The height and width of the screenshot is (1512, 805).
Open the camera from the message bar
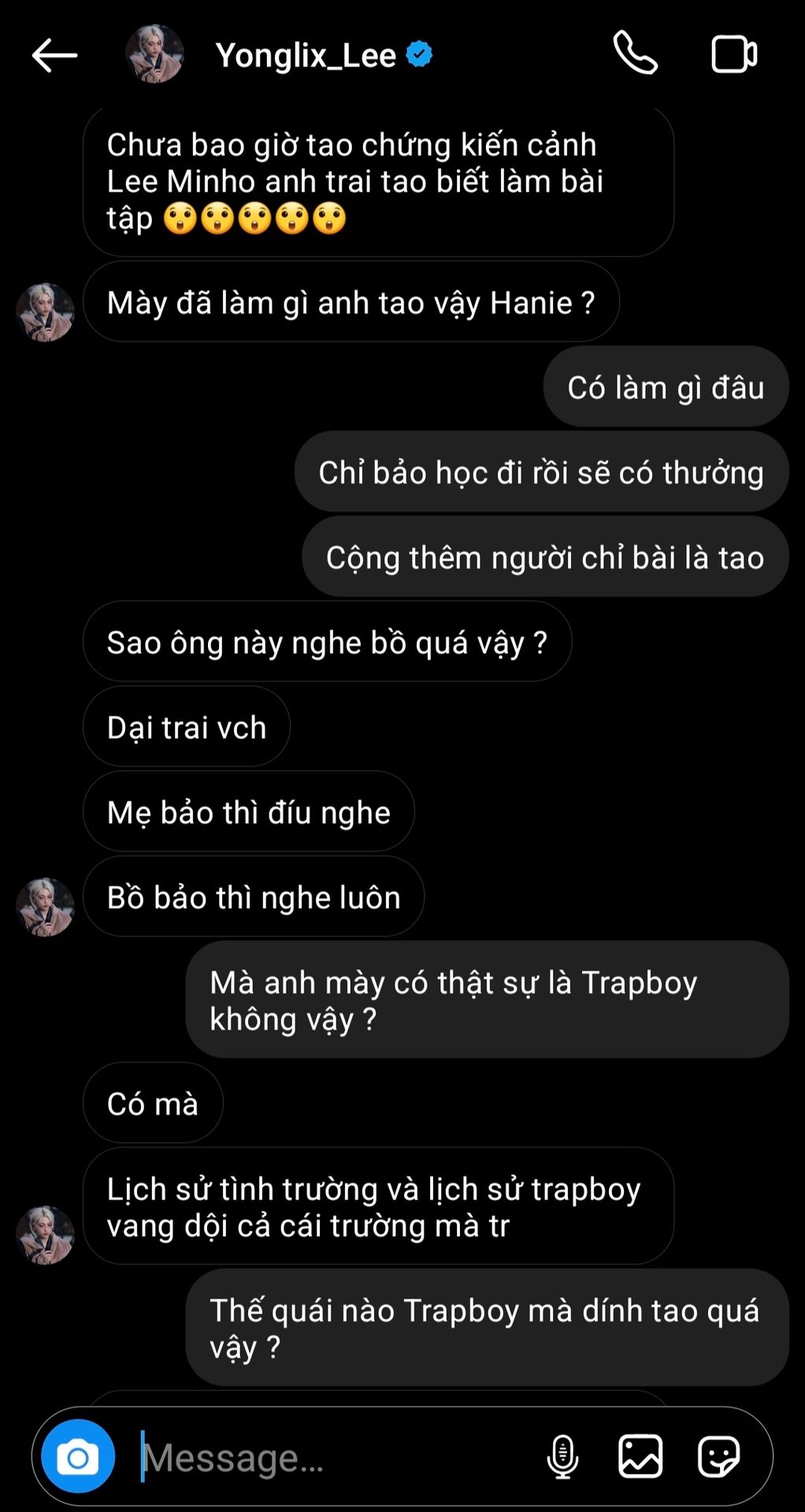pos(78,1457)
